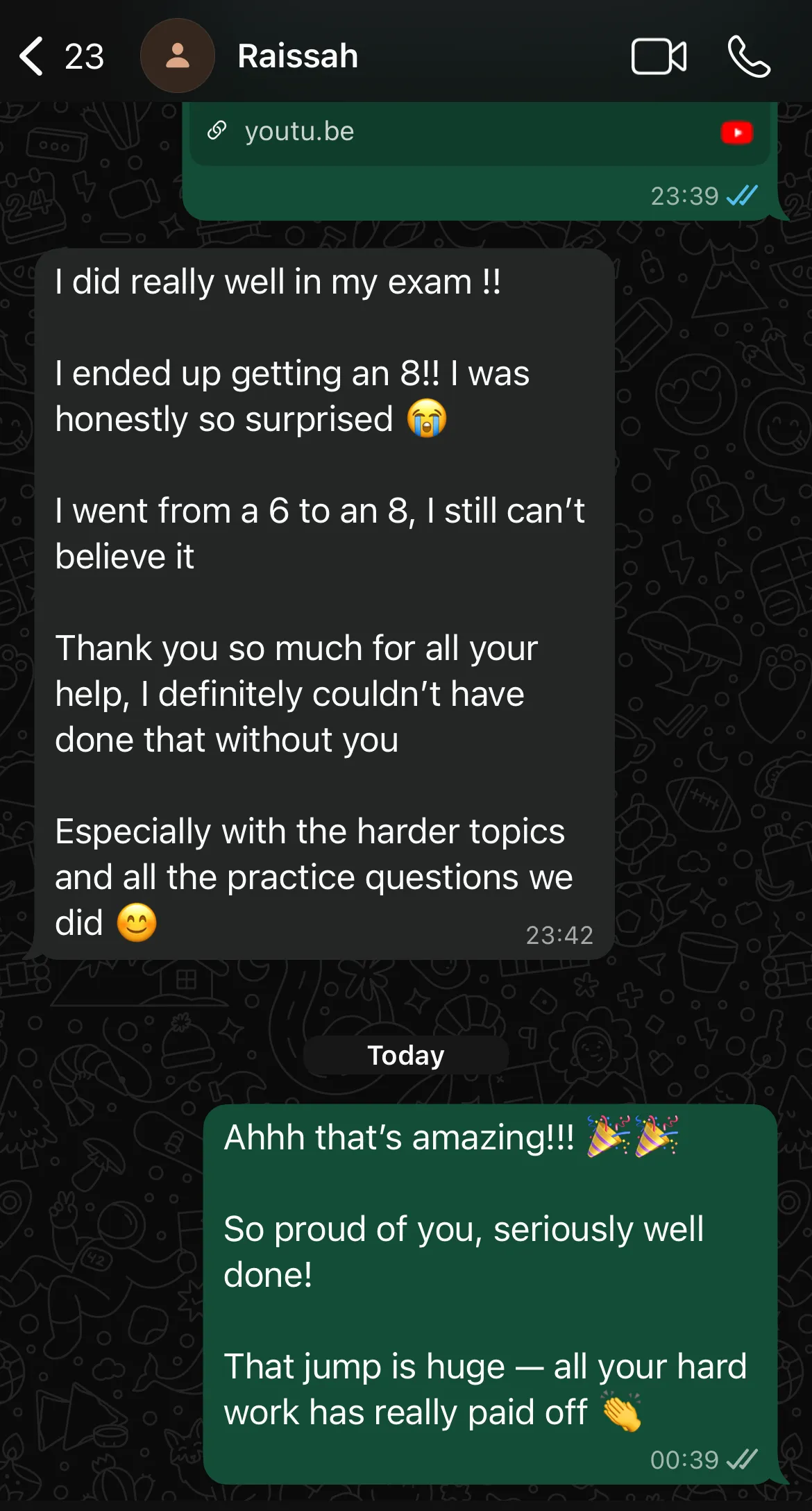Viewport: 812px width, 1511px height.
Task: Open the youtu.be link preview
Action: (x=479, y=132)
